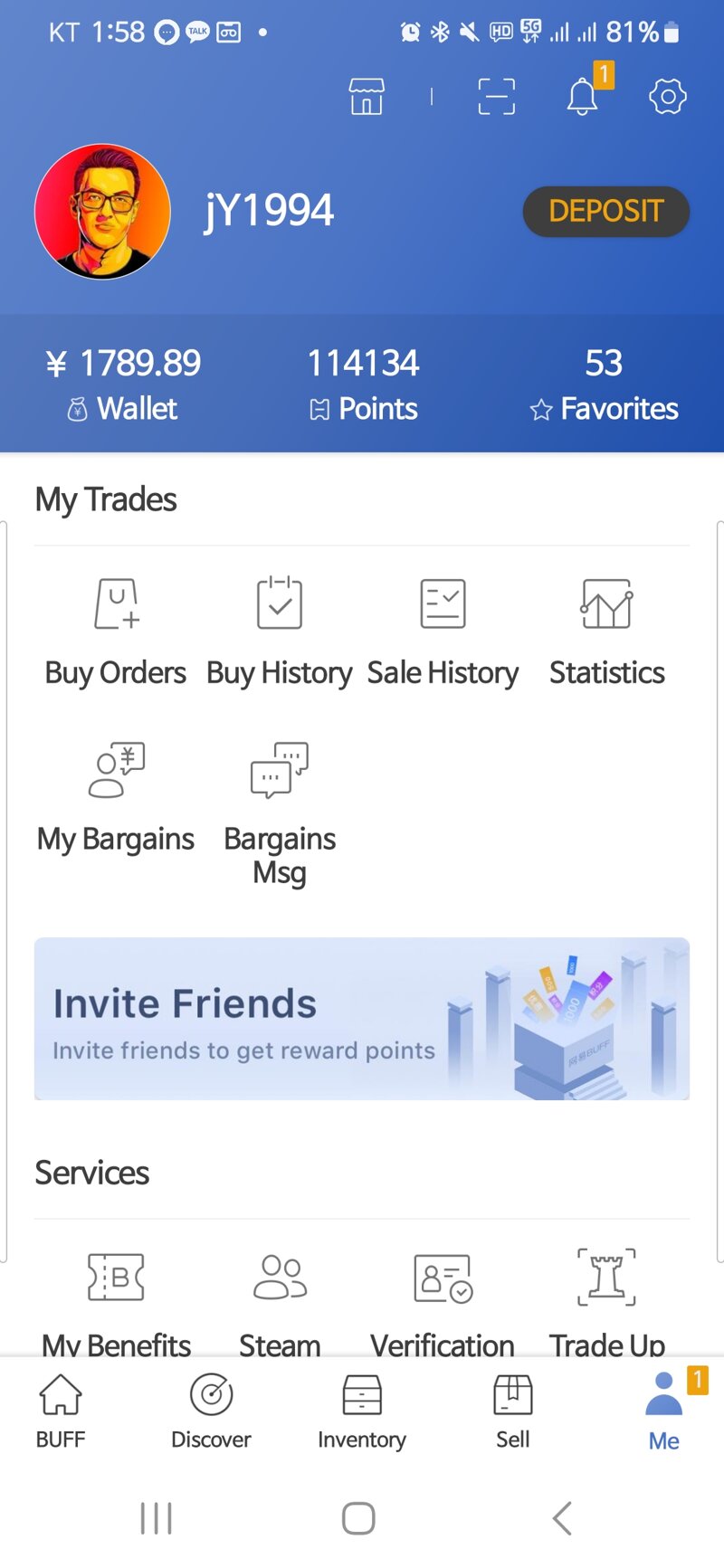Tap the DEPOSIT button
The image size is (724, 1568).
coord(605,212)
